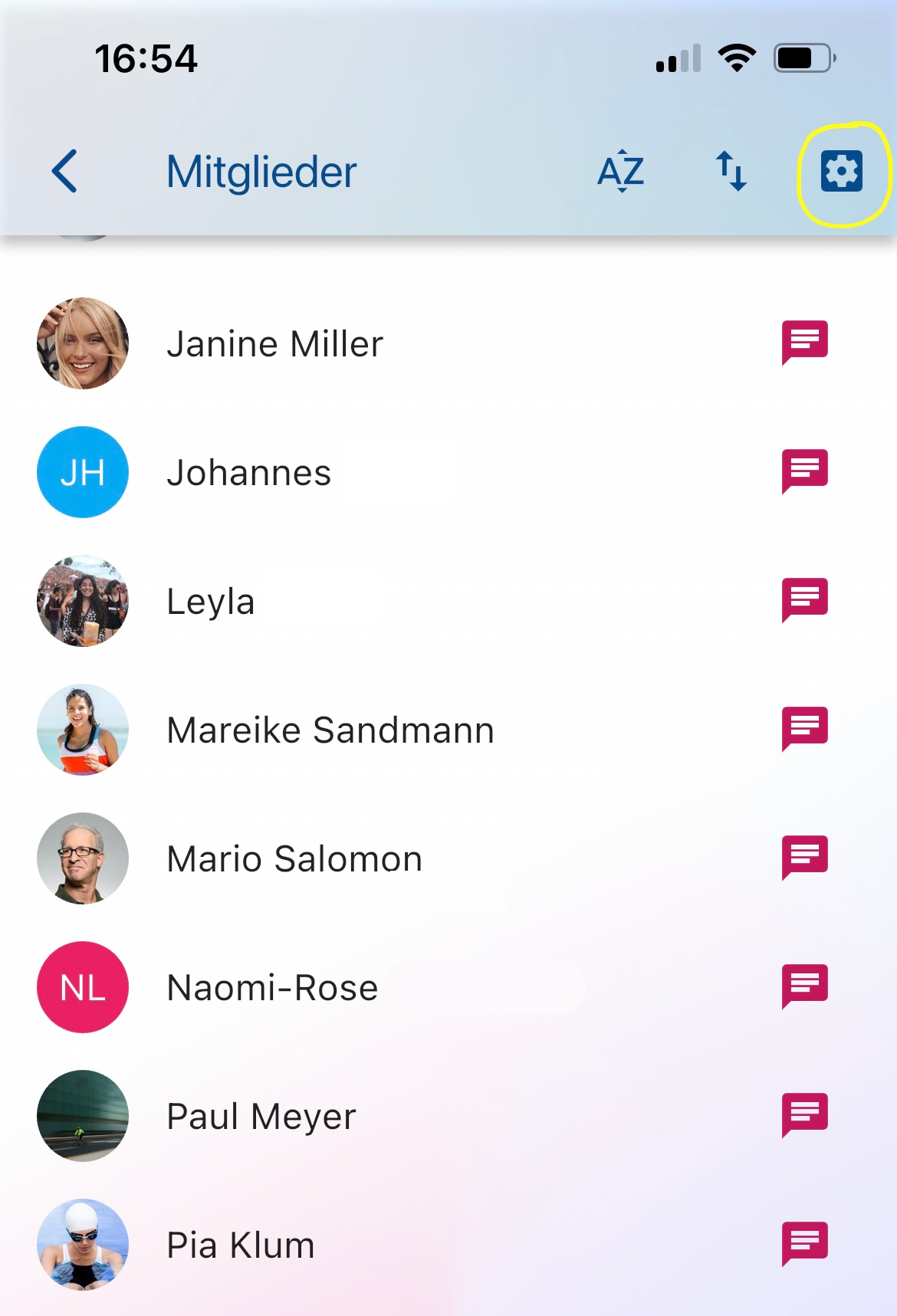Screen dimensions: 897x1316
Task: Open Janine Miller's profile
Action: (x=274, y=344)
